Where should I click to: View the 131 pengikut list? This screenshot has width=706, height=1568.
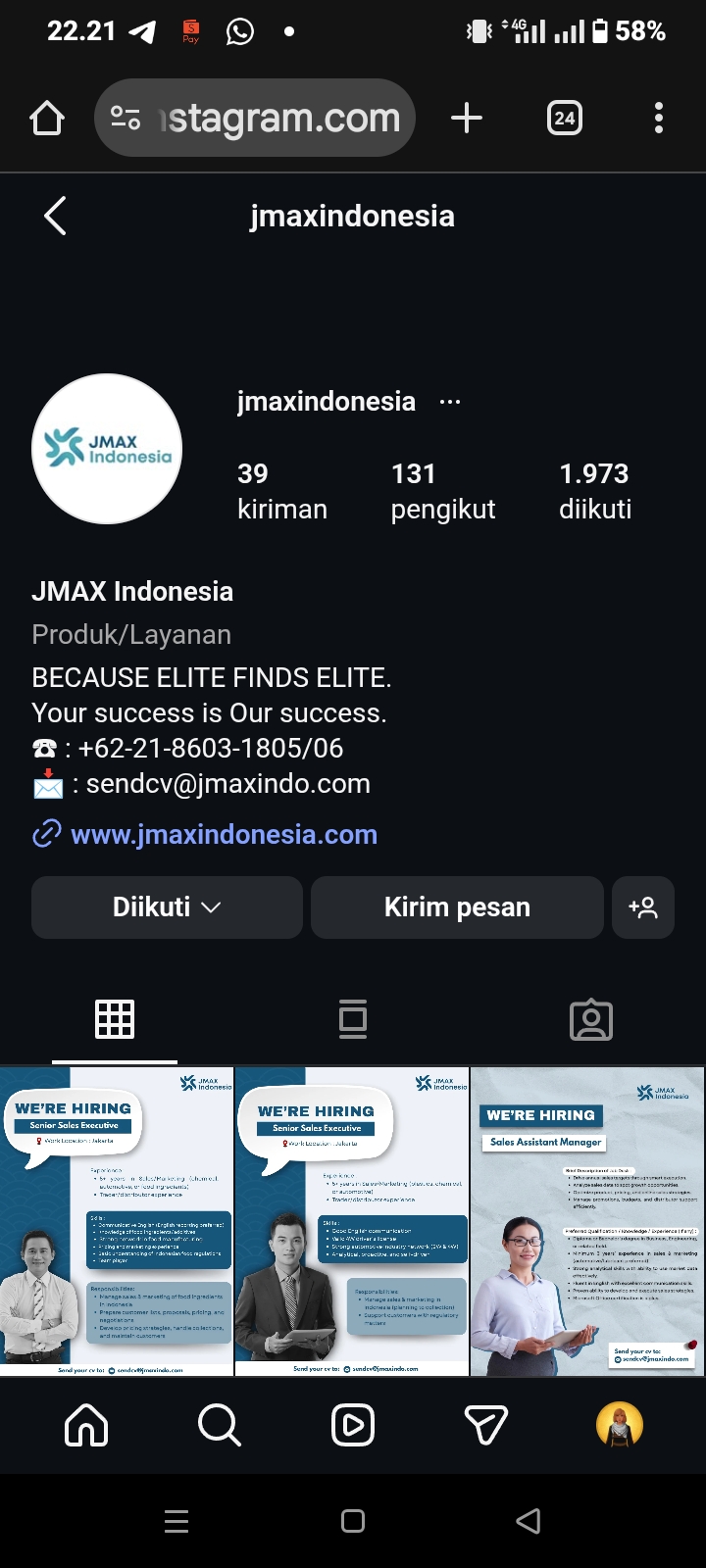(442, 491)
